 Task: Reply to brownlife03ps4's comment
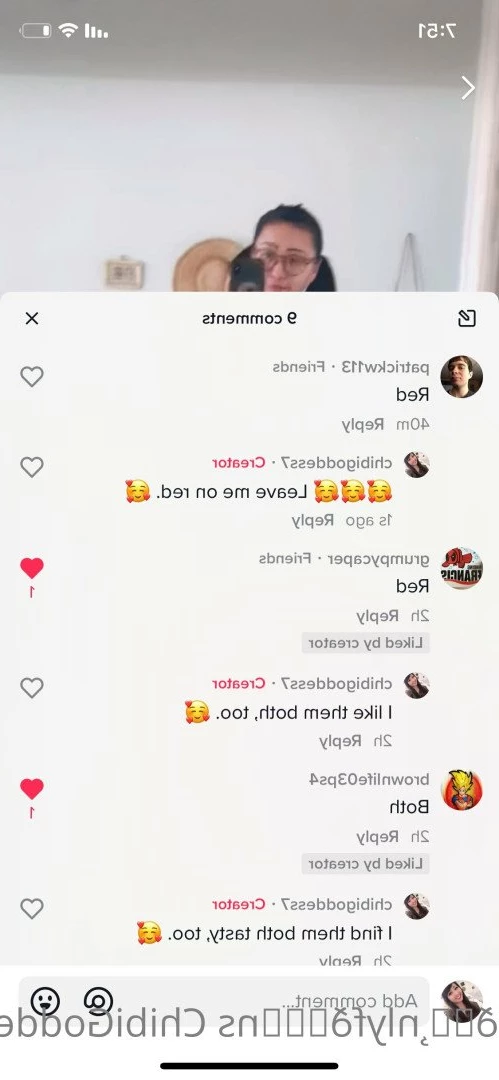tap(373, 837)
